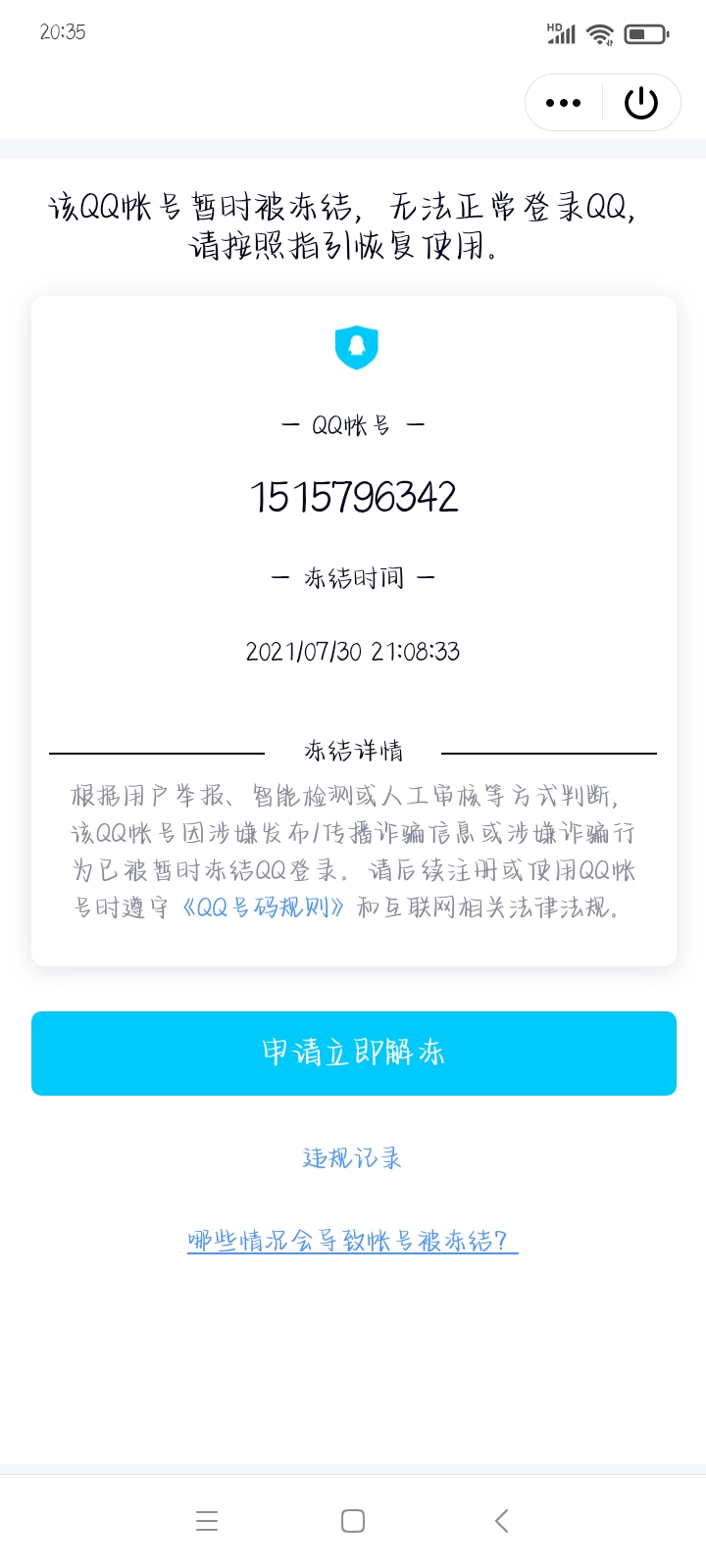Tap the 冻结详情 section header

(353, 750)
